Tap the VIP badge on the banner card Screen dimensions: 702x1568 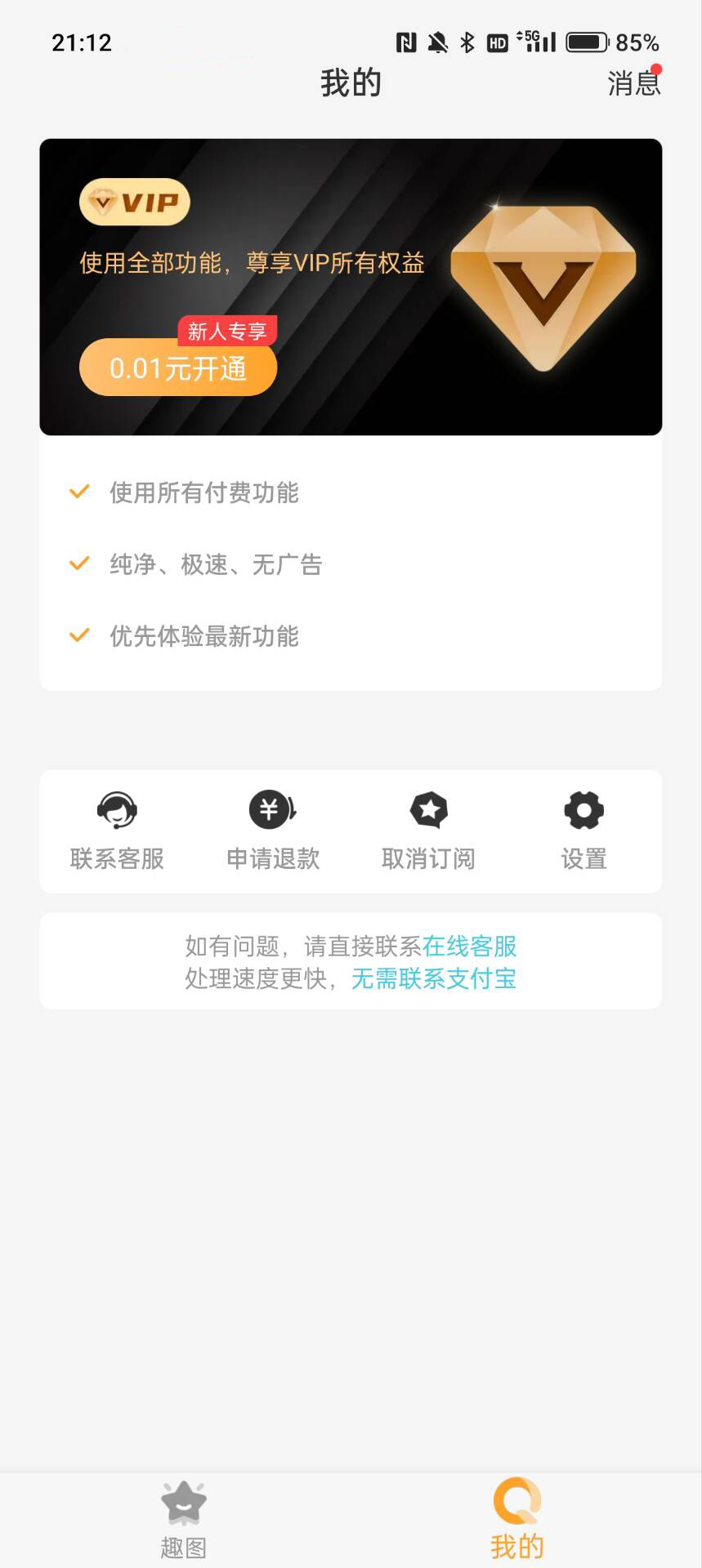(134, 201)
